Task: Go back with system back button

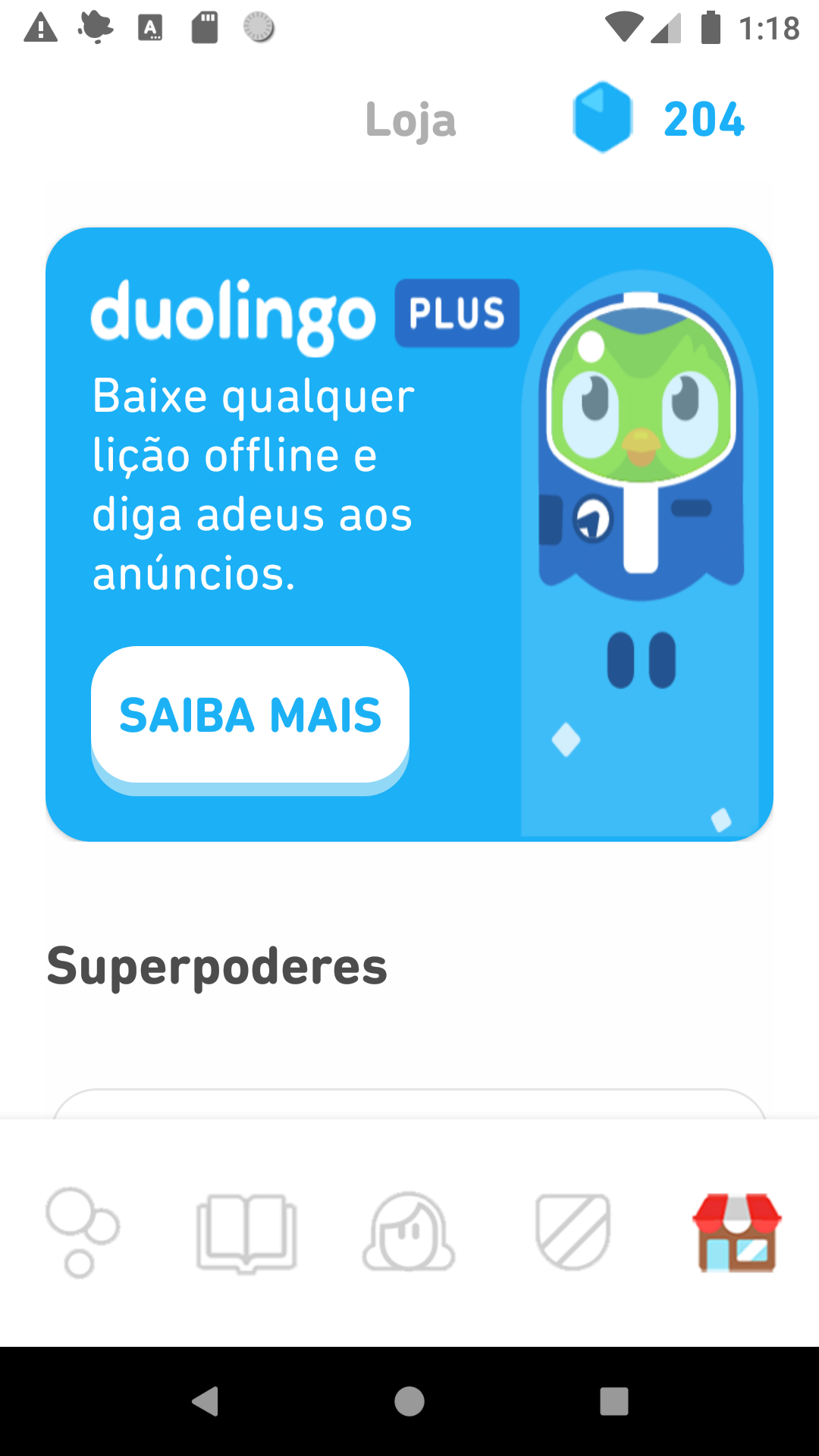Action: click(205, 1401)
